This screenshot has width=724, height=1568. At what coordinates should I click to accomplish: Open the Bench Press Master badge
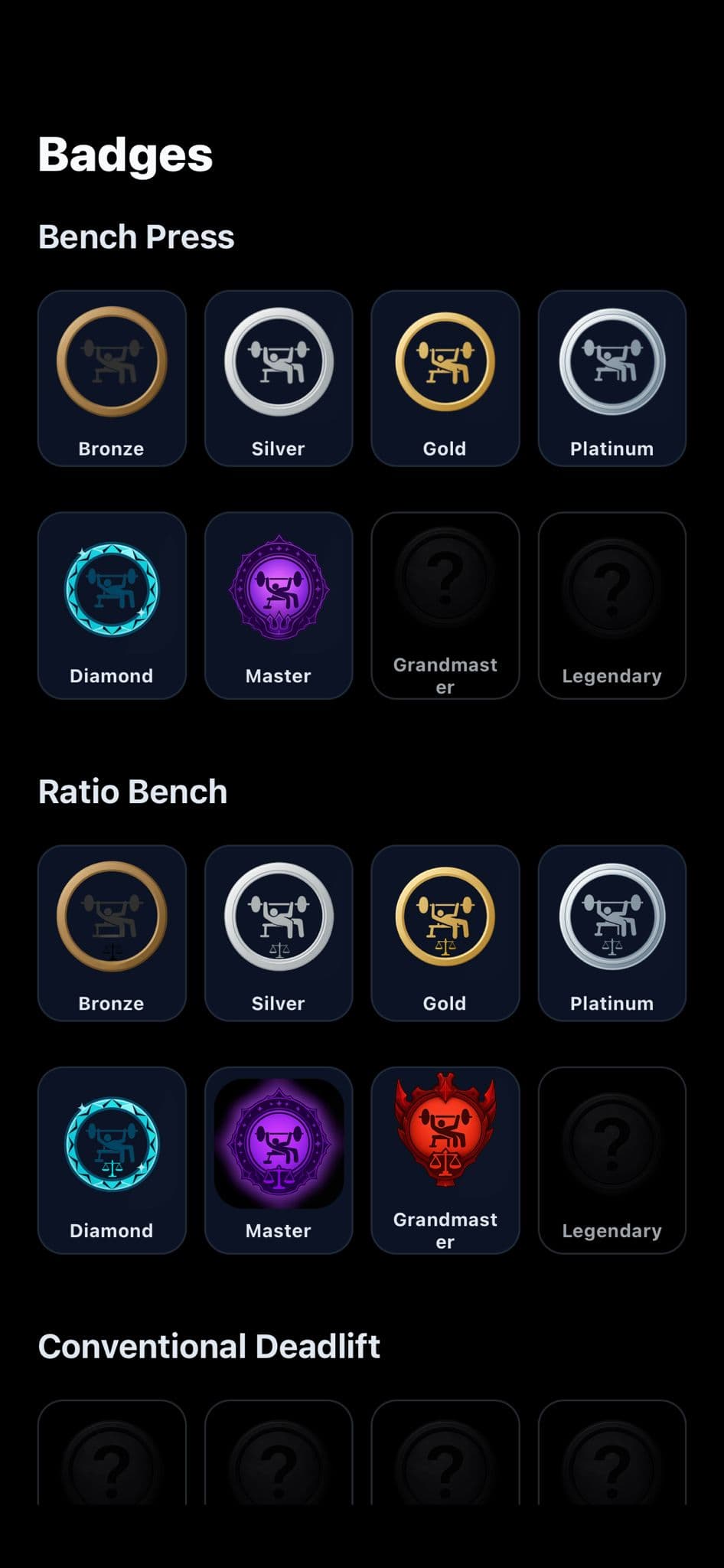279,606
